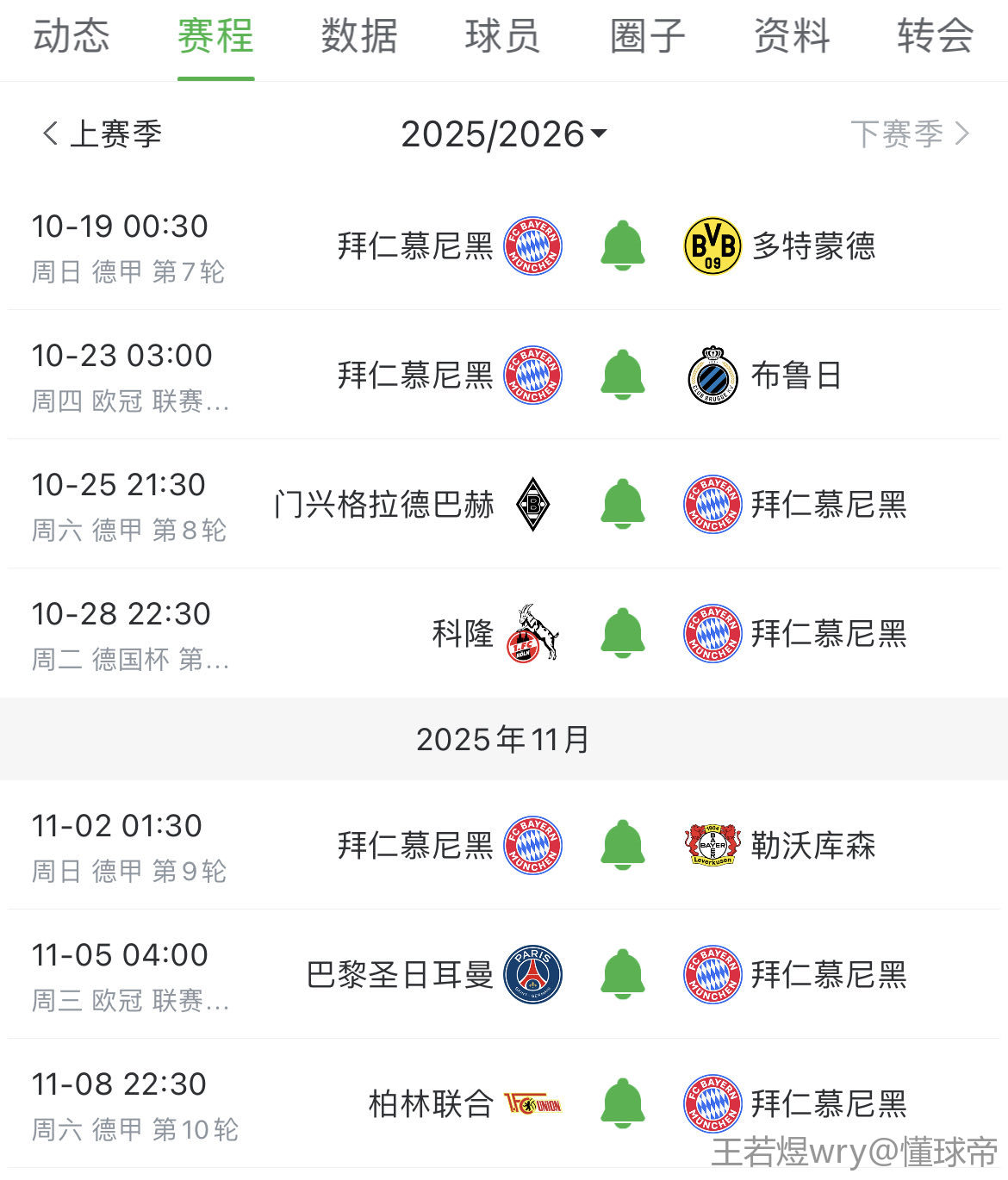Open the 10-19 德甲 第7轮 match
The width and height of the screenshot is (1008, 1180).
click(x=129, y=246)
